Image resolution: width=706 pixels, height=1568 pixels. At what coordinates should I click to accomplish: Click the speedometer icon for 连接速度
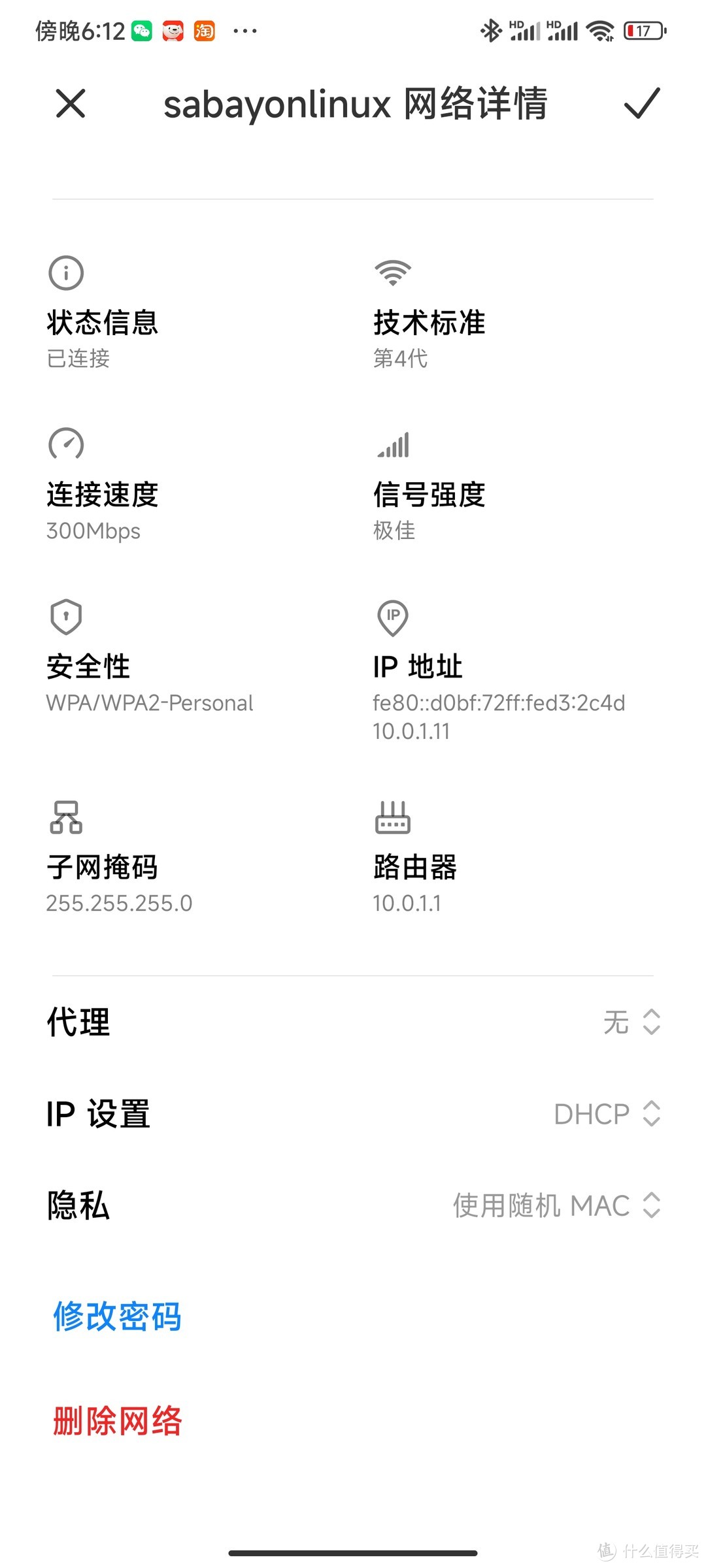(x=65, y=445)
